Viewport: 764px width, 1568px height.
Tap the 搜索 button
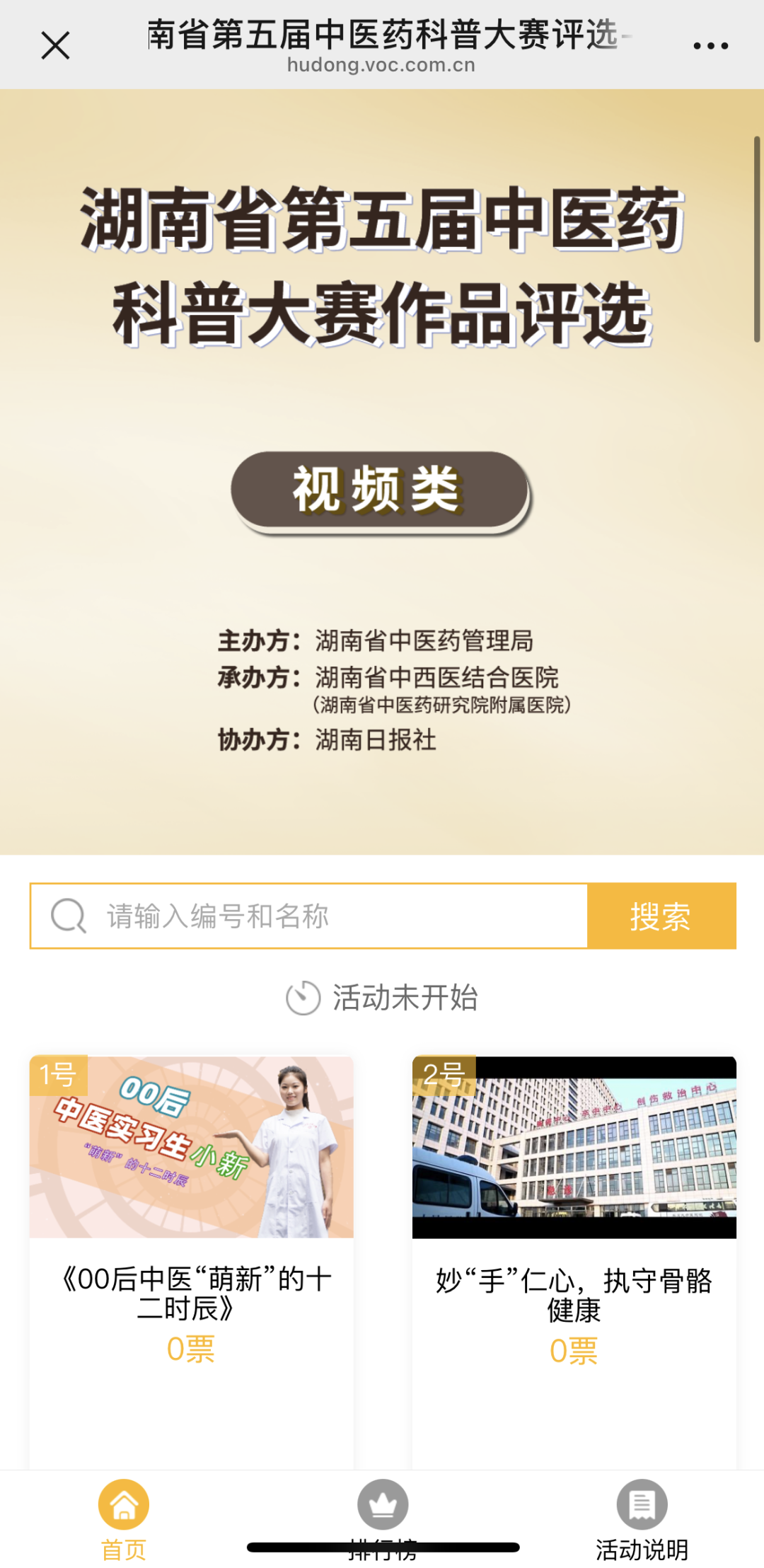[x=661, y=916]
